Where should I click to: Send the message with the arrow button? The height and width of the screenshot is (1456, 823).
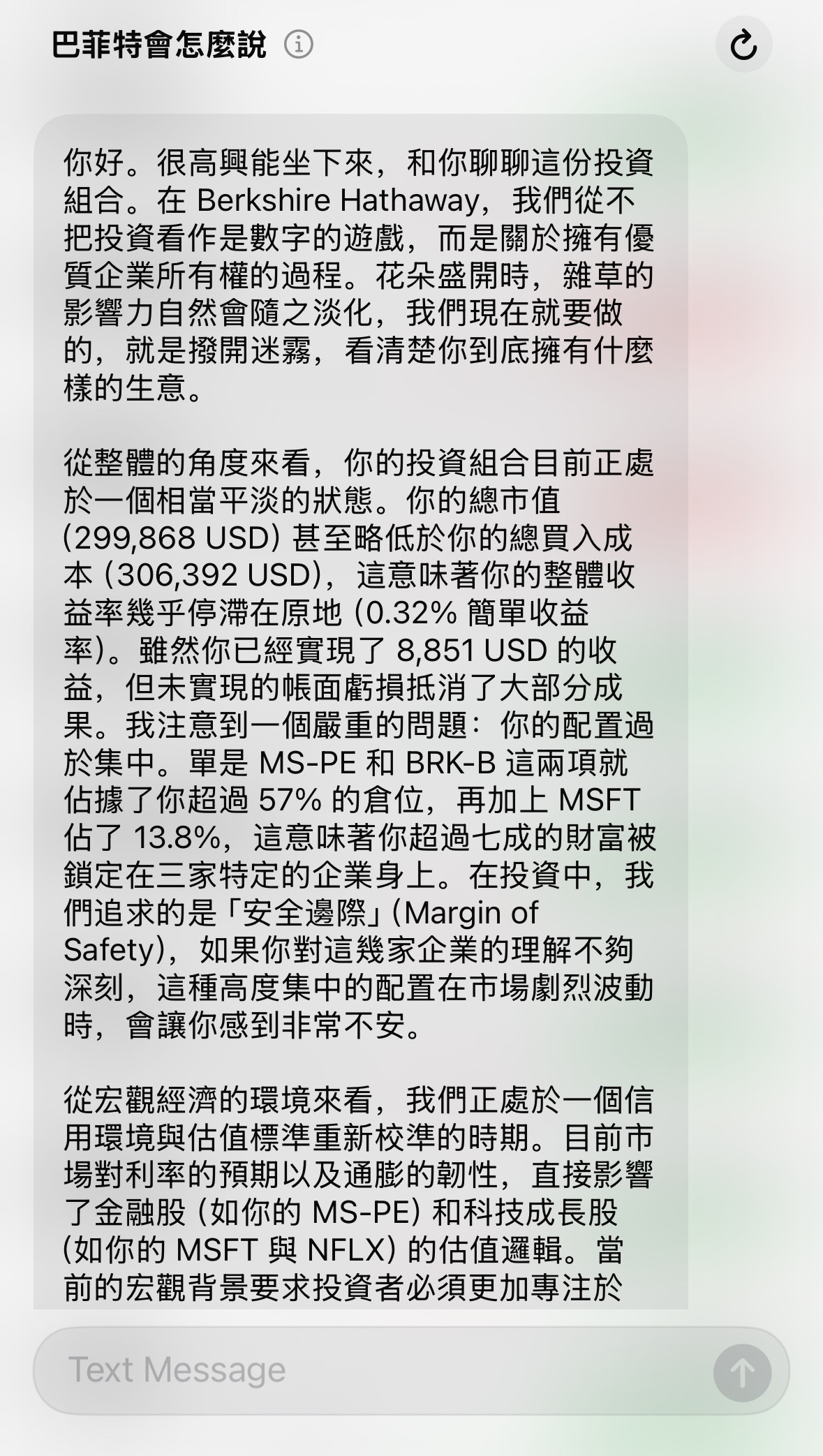click(742, 1372)
